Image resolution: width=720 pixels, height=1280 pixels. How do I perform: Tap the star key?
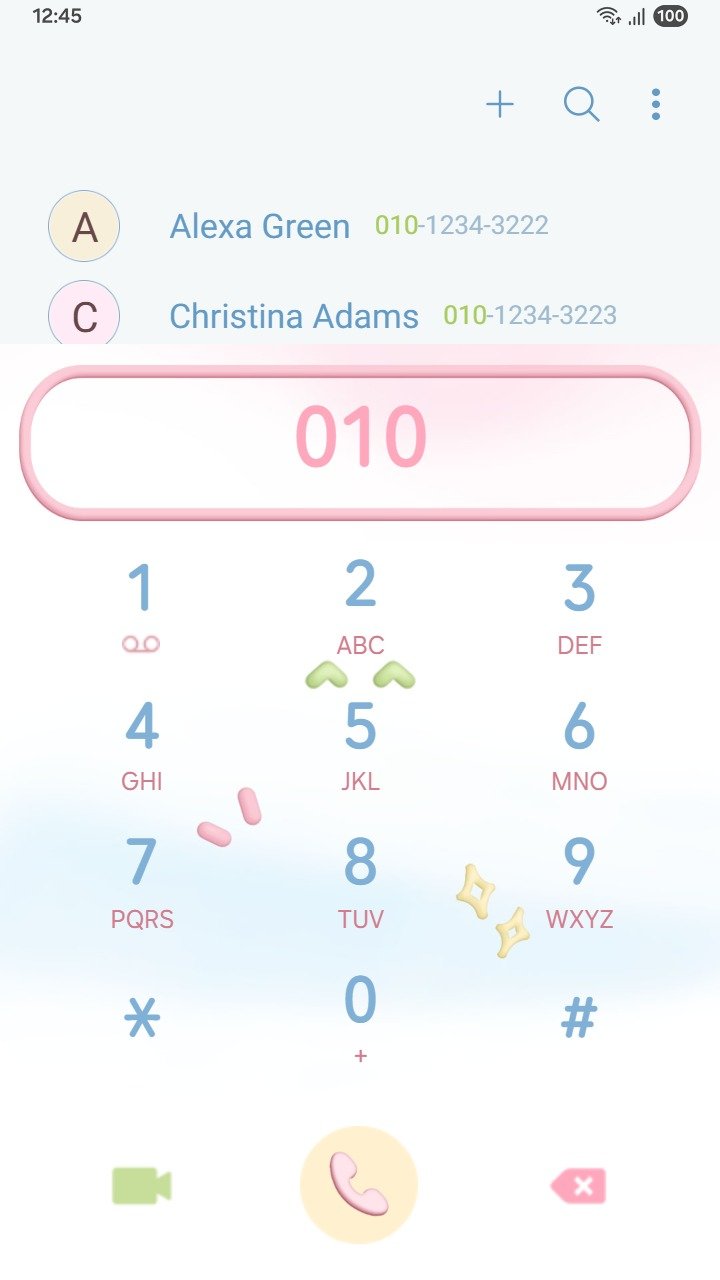(142, 1019)
